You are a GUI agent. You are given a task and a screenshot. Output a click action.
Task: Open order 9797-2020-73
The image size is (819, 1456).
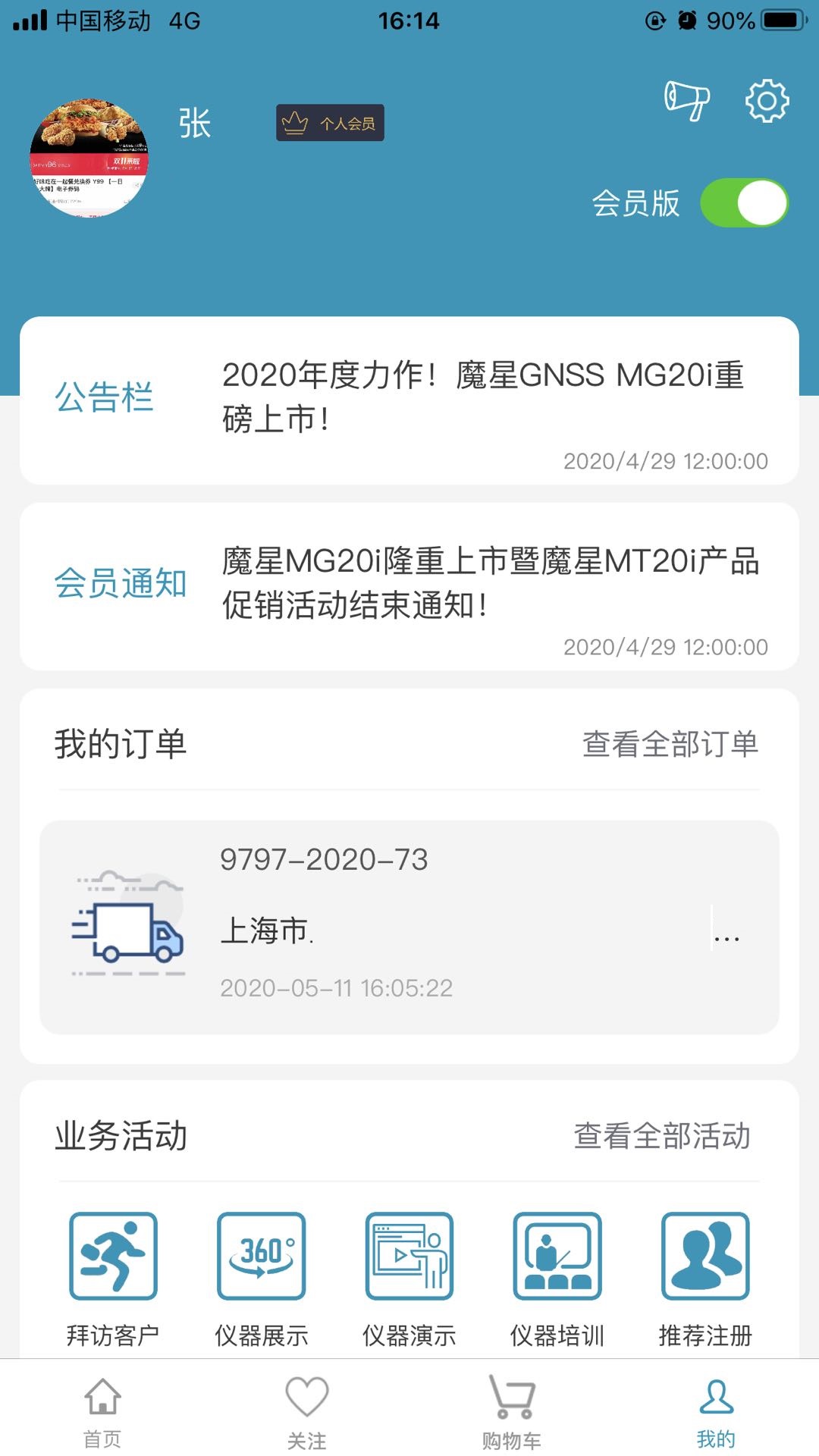pos(409,927)
